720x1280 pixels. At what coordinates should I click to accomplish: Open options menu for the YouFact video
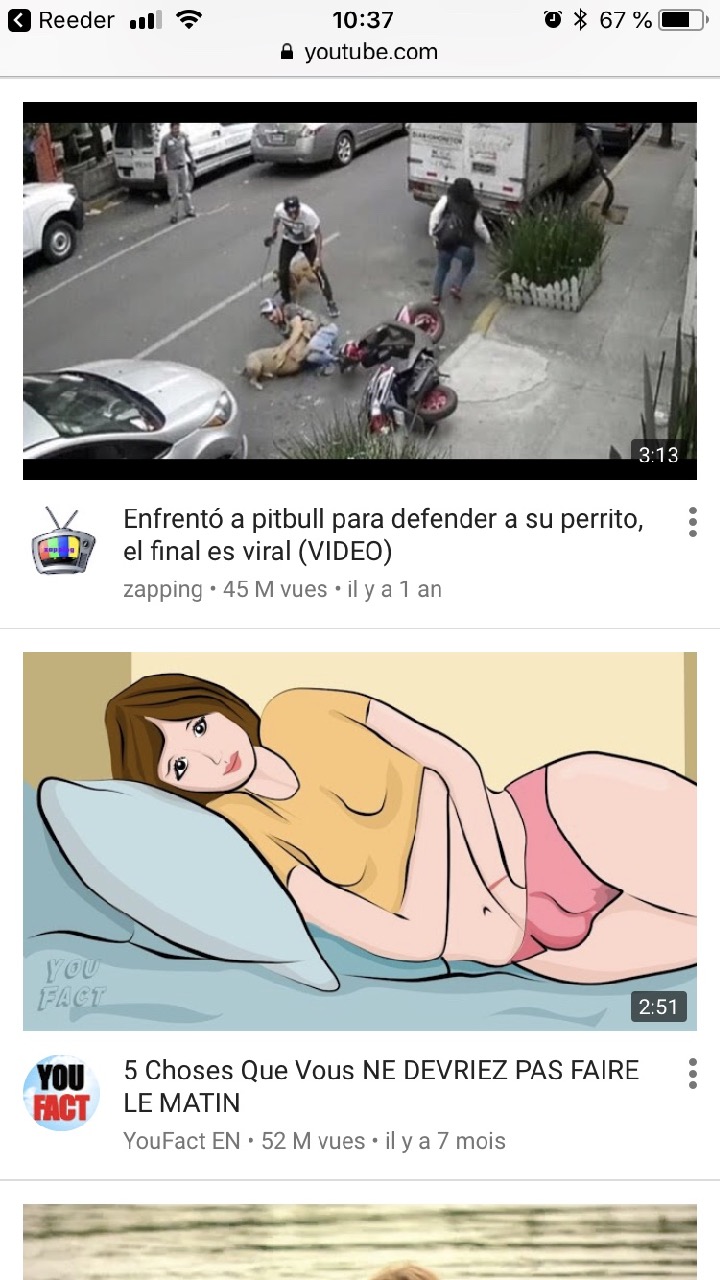click(692, 1073)
